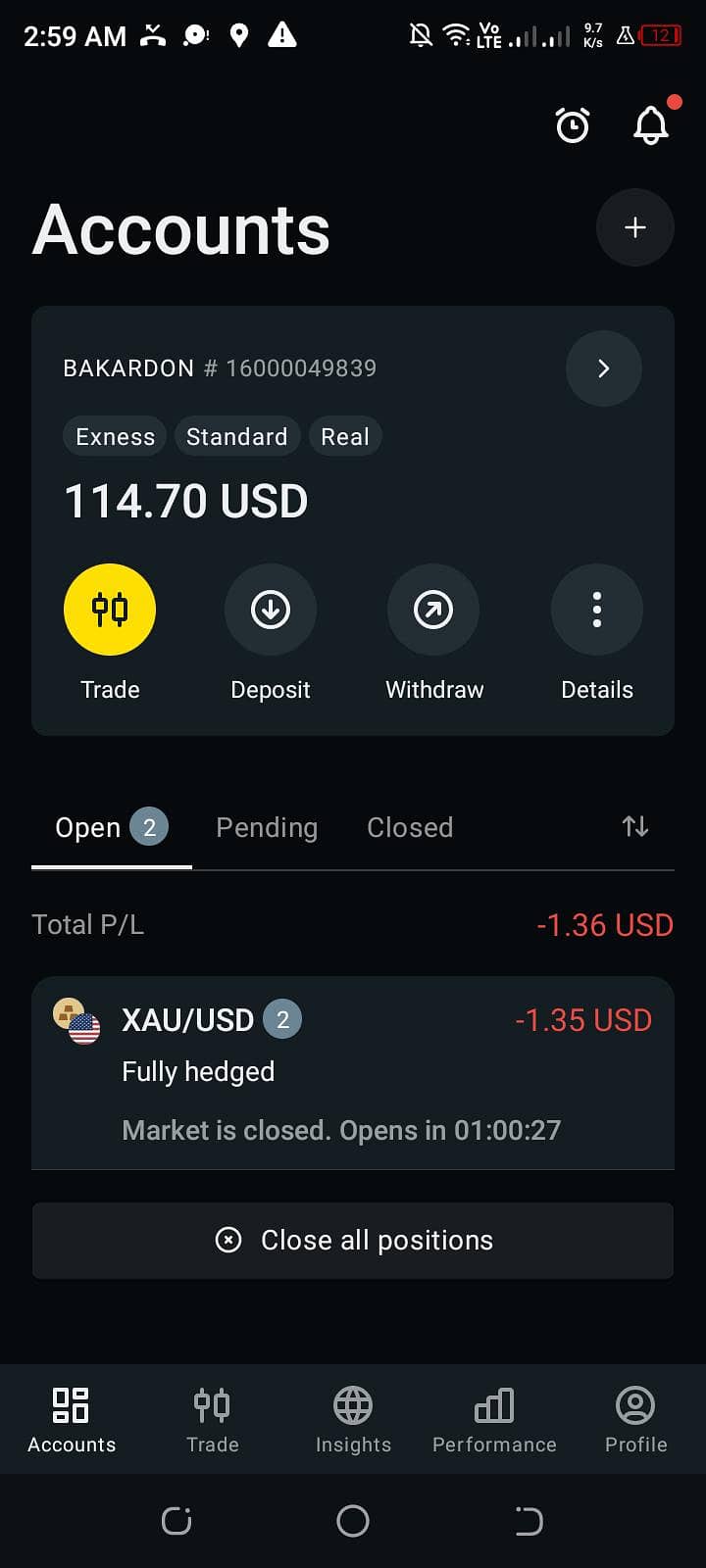Select the Open positions tab
The image size is (706, 1568).
point(111,827)
